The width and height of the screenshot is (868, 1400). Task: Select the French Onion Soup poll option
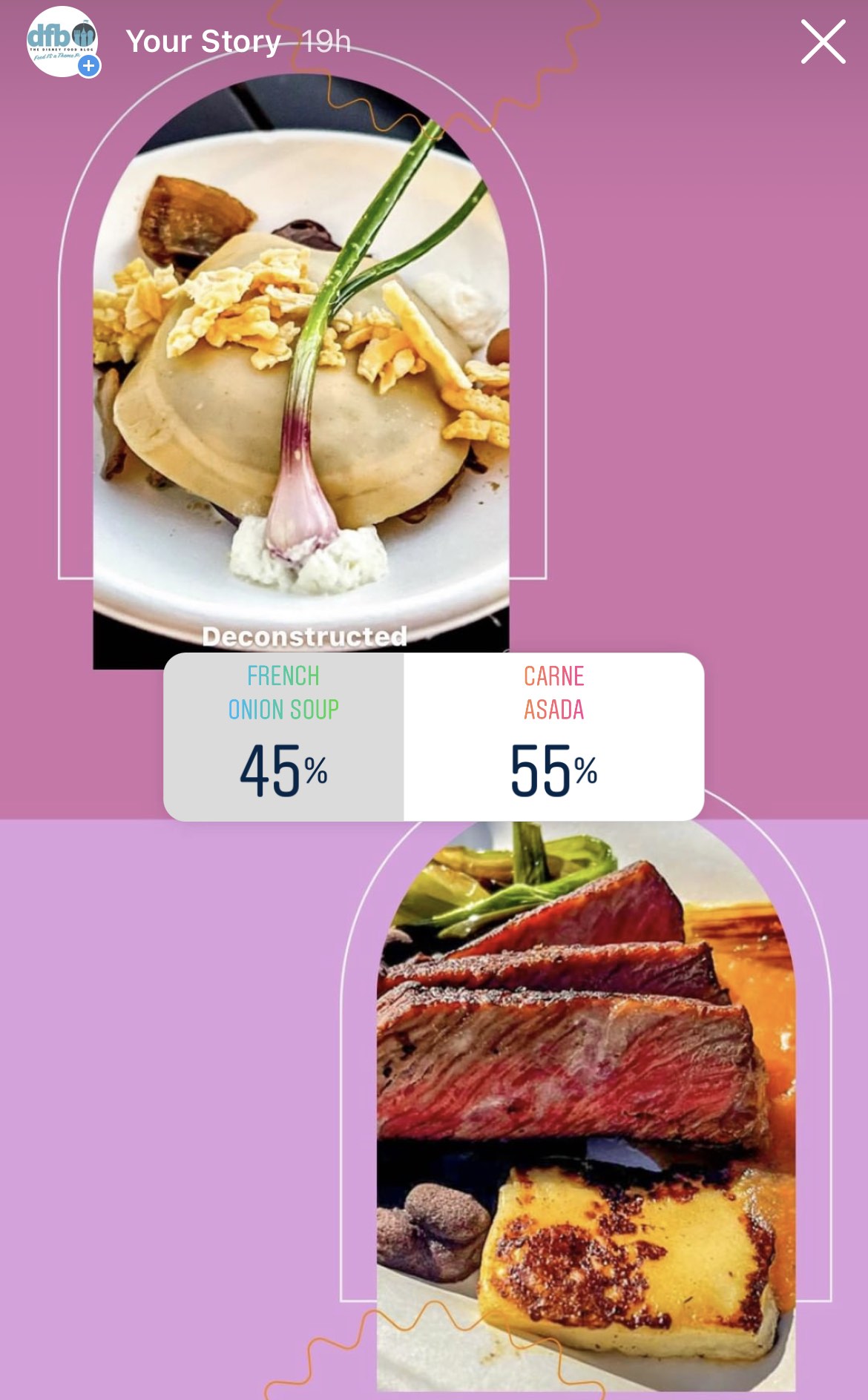click(283, 736)
